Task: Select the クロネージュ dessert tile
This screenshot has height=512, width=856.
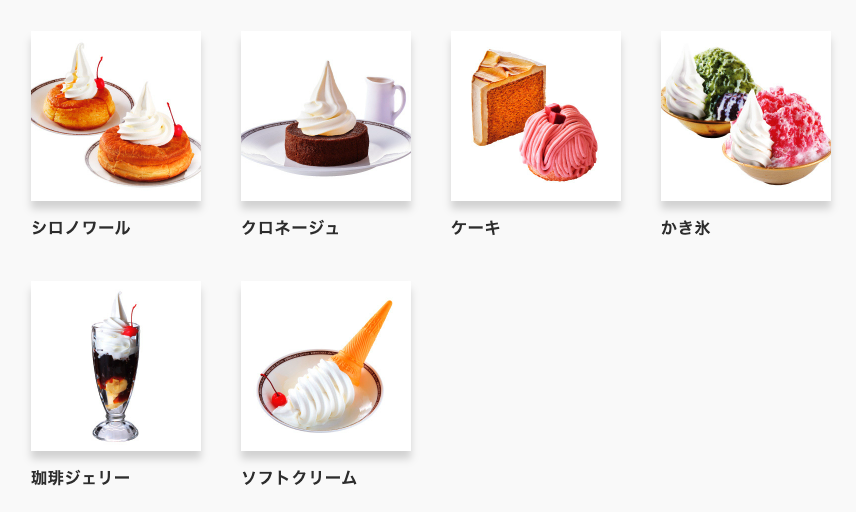Action: click(x=326, y=116)
